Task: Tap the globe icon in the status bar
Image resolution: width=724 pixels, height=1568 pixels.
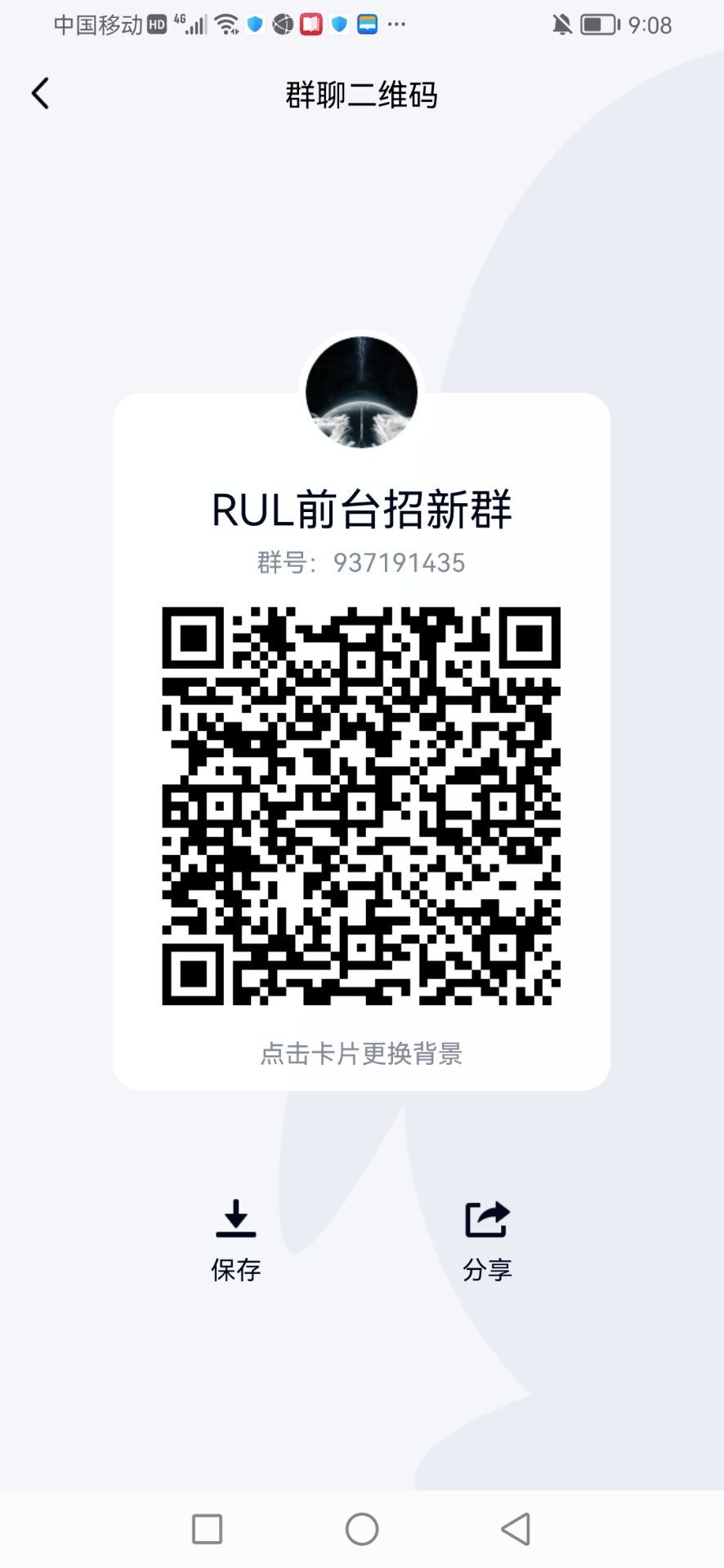Action: click(x=282, y=24)
